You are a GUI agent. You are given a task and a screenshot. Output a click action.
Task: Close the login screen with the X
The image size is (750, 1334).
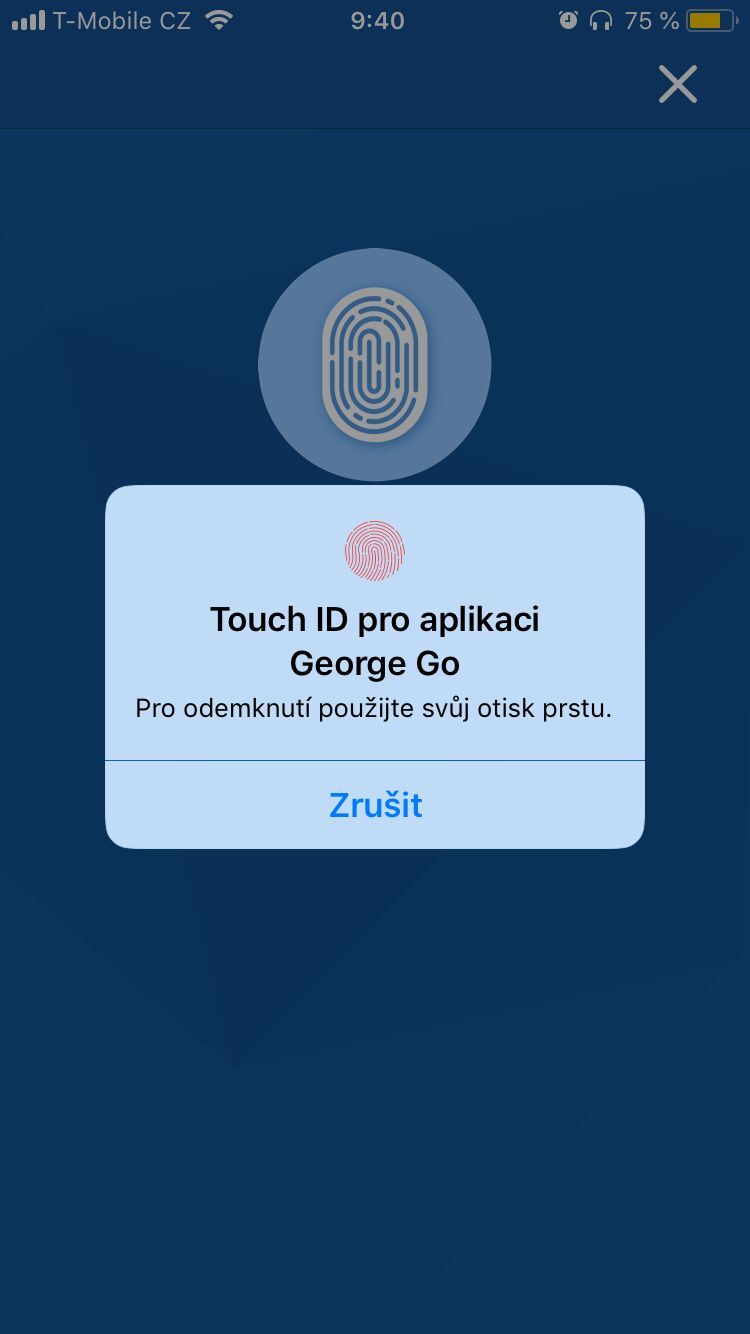(x=677, y=84)
